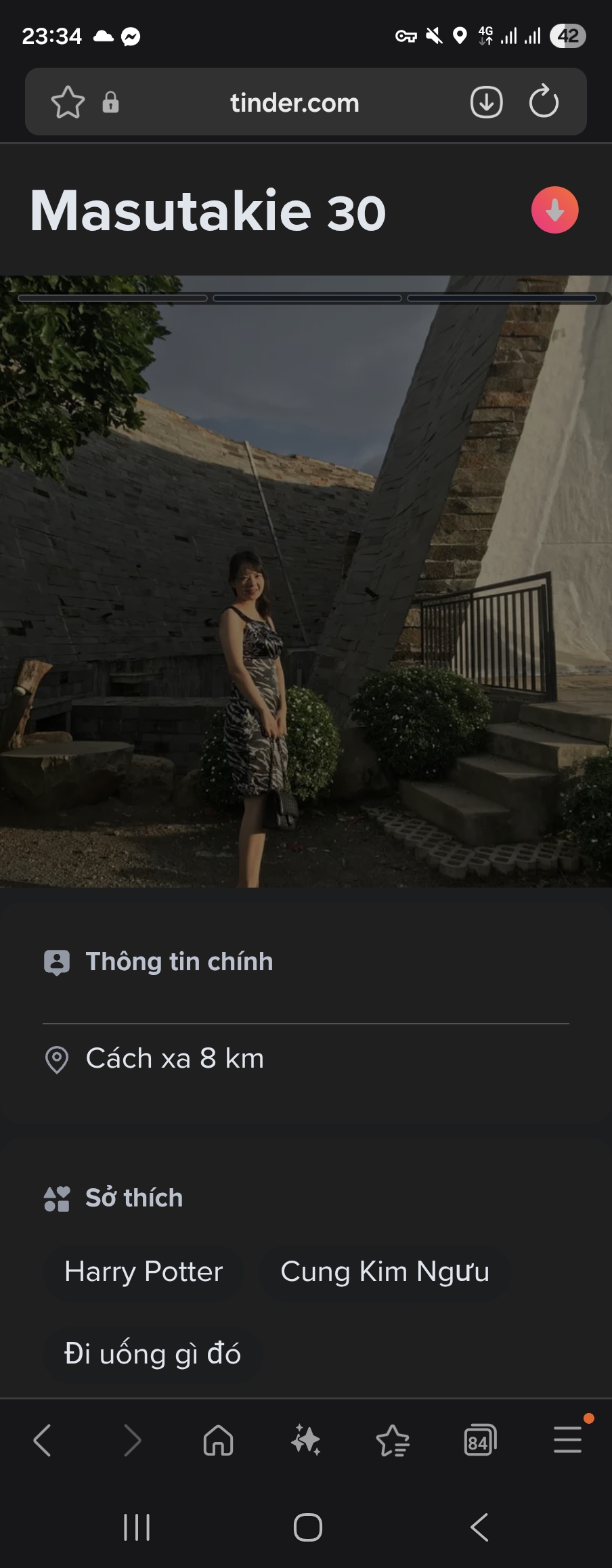Tap the tinder.com address bar
612x1568 pixels.
tap(294, 103)
